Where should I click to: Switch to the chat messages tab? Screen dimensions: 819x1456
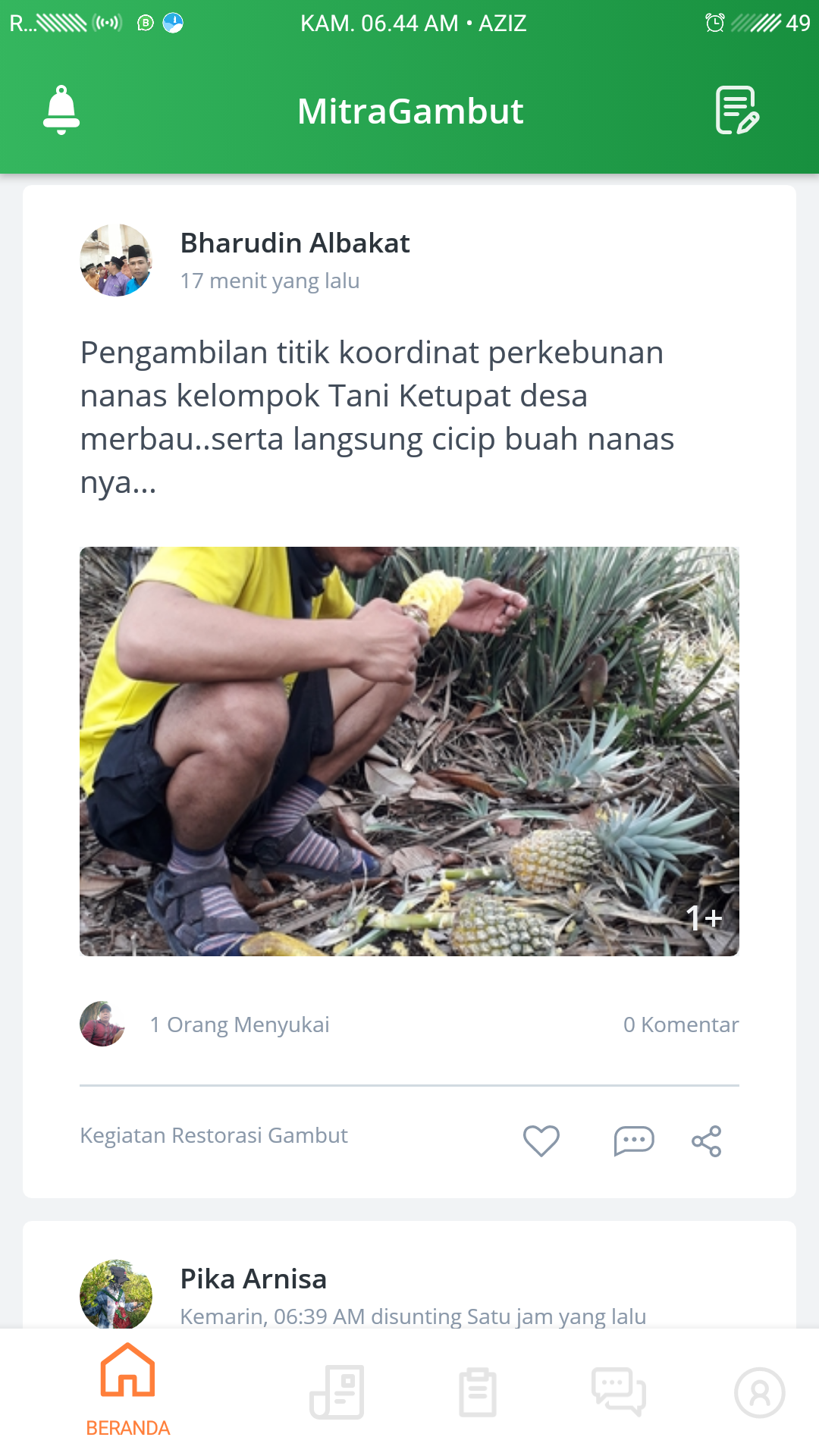[x=618, y=1392]
